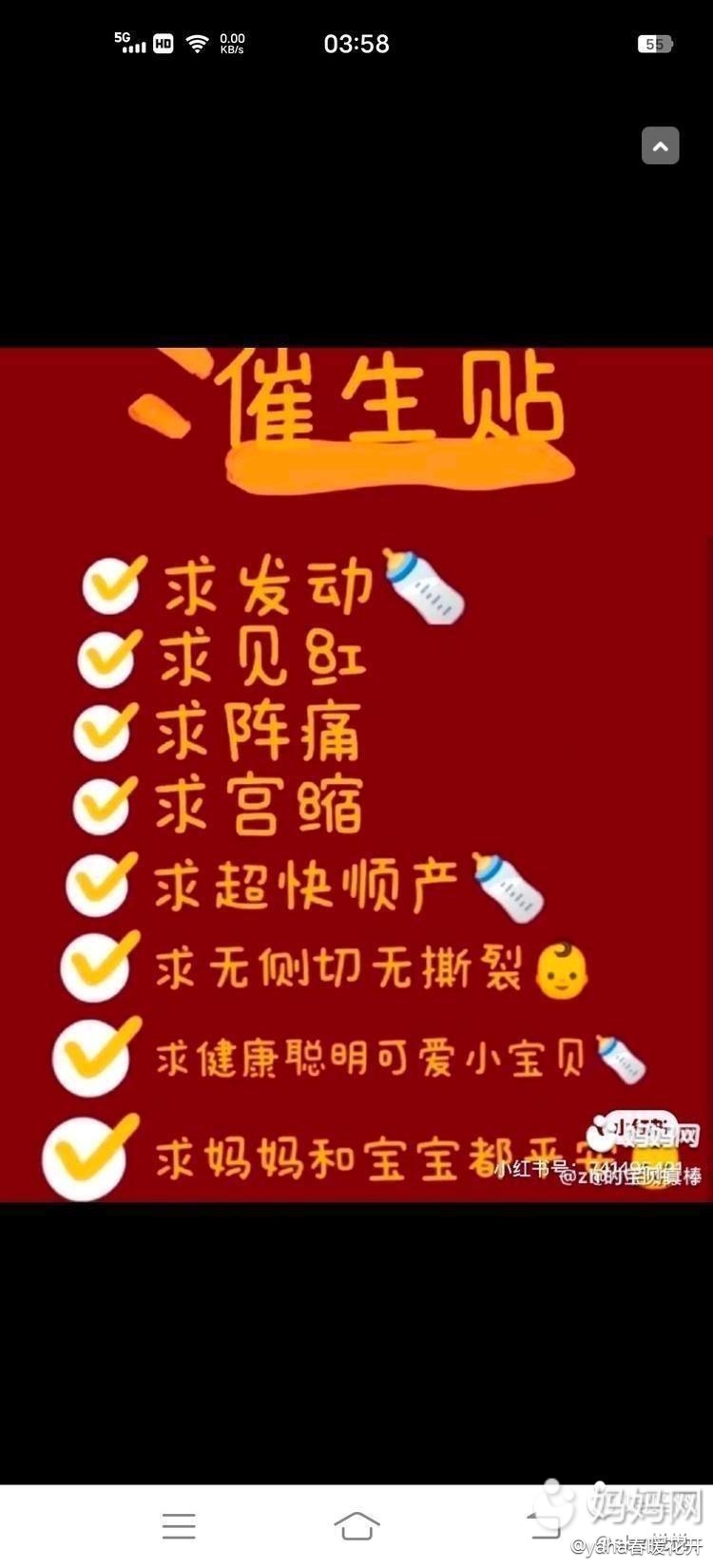Tap the up-chevron button at top right
The width and height of the screenshot is (713, 1568).
pos(660,145)
